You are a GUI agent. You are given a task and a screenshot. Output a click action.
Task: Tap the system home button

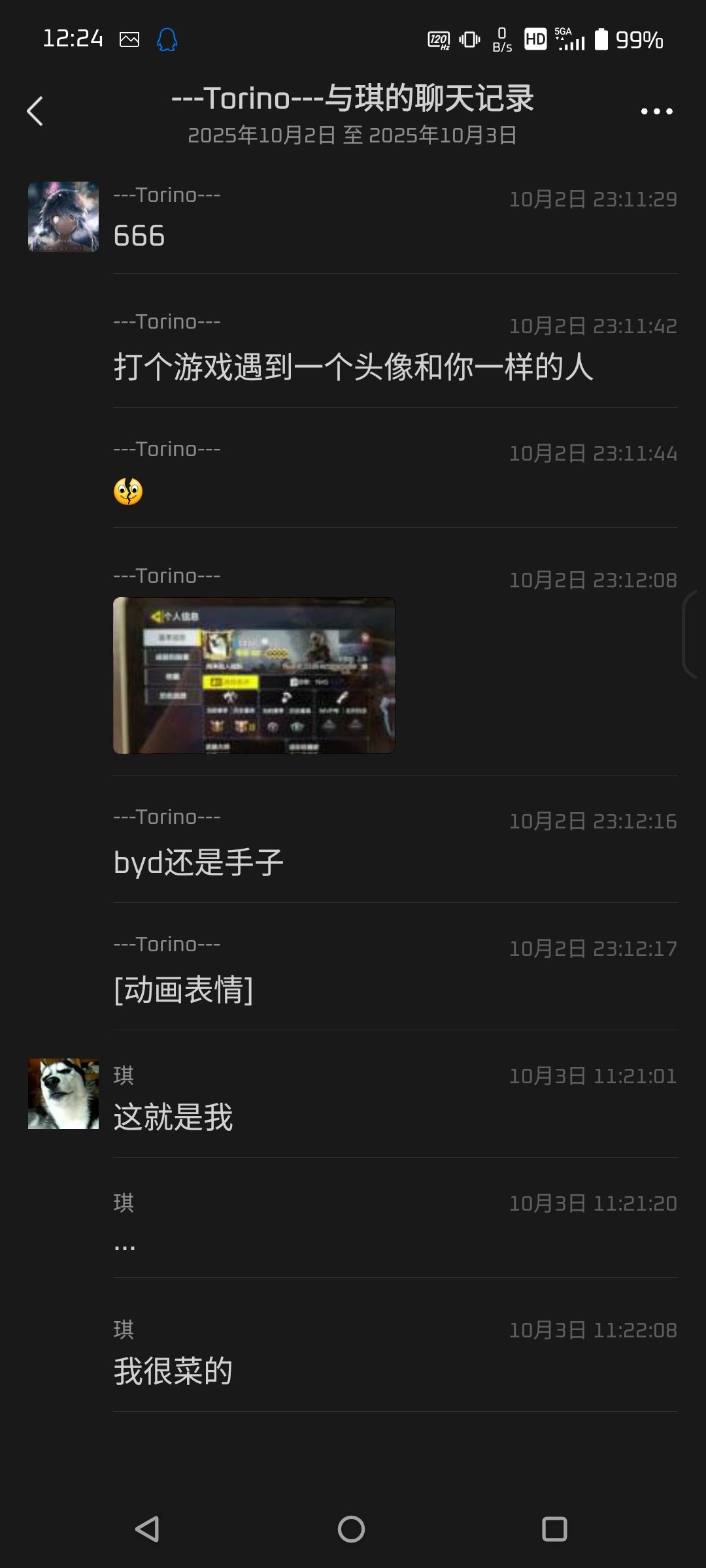351,1529
